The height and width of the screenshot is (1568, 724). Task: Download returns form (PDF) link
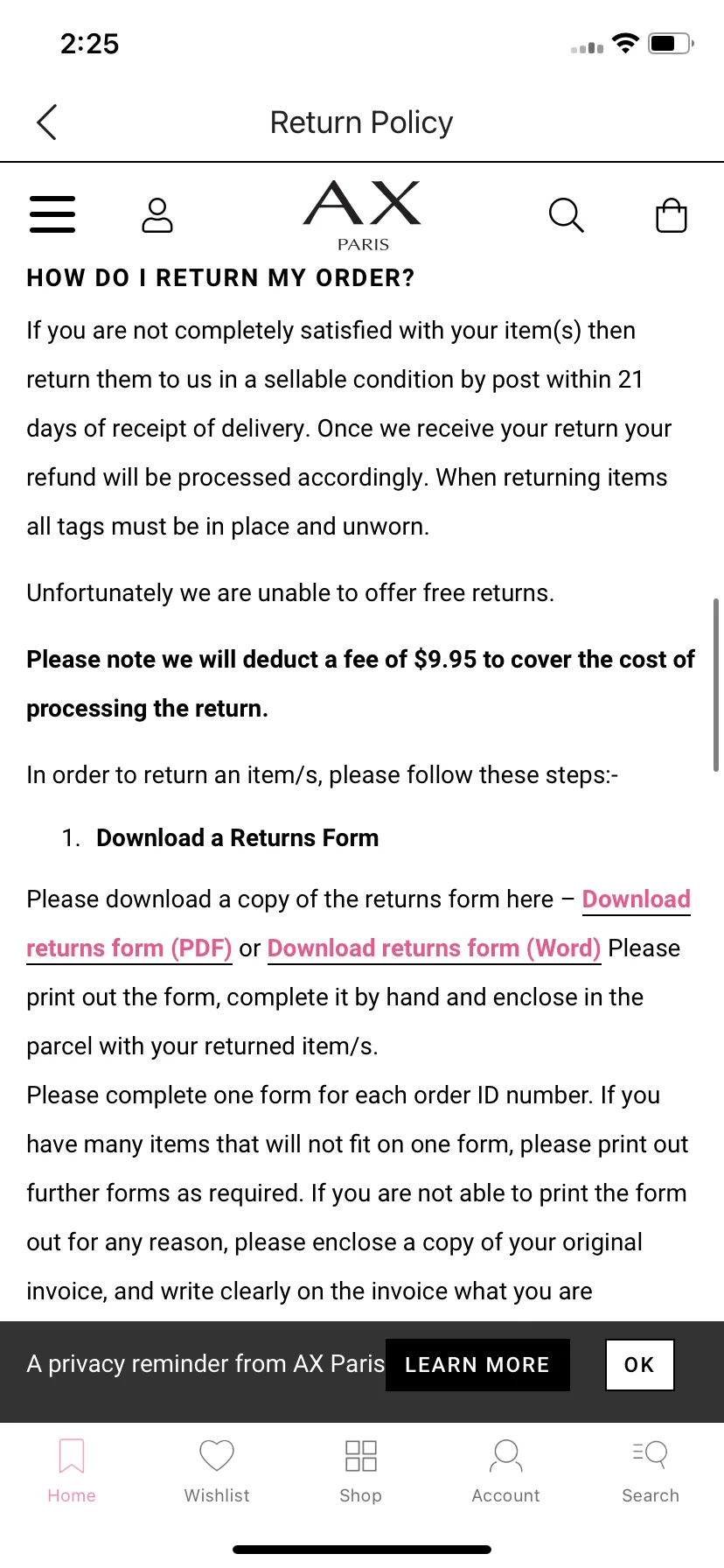click(x=129, y=948)
